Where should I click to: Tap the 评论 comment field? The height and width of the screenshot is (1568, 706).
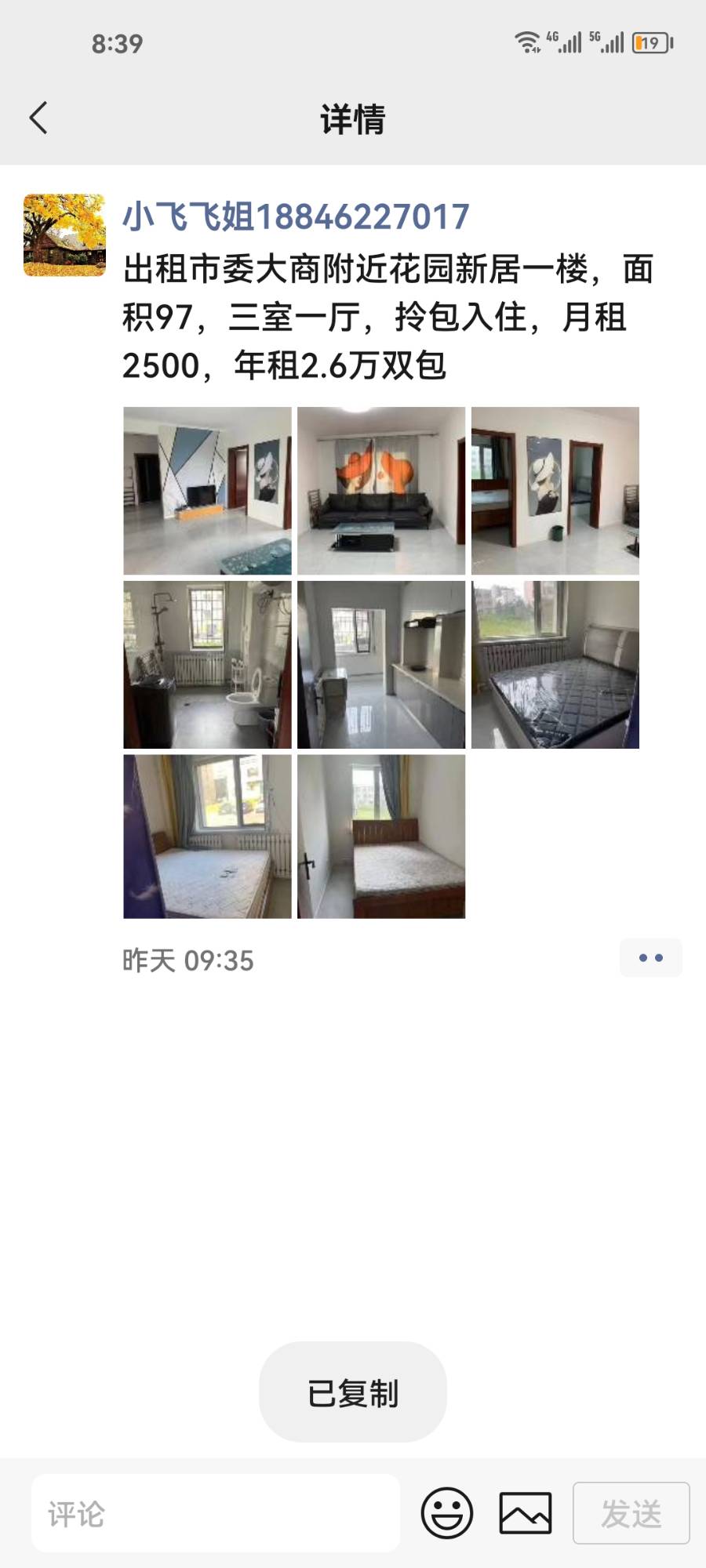[x=216, y=1513]
